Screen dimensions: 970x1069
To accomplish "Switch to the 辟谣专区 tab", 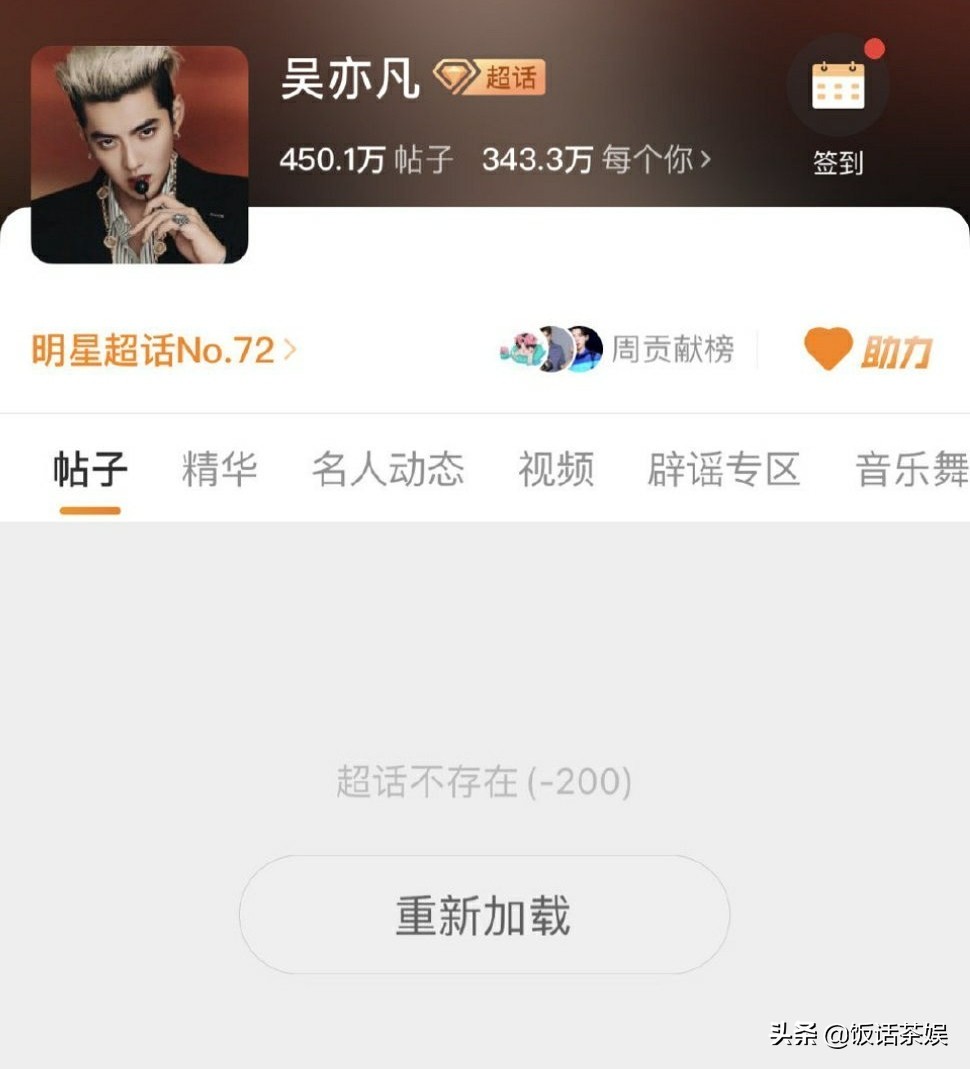I will click(725, 468).
